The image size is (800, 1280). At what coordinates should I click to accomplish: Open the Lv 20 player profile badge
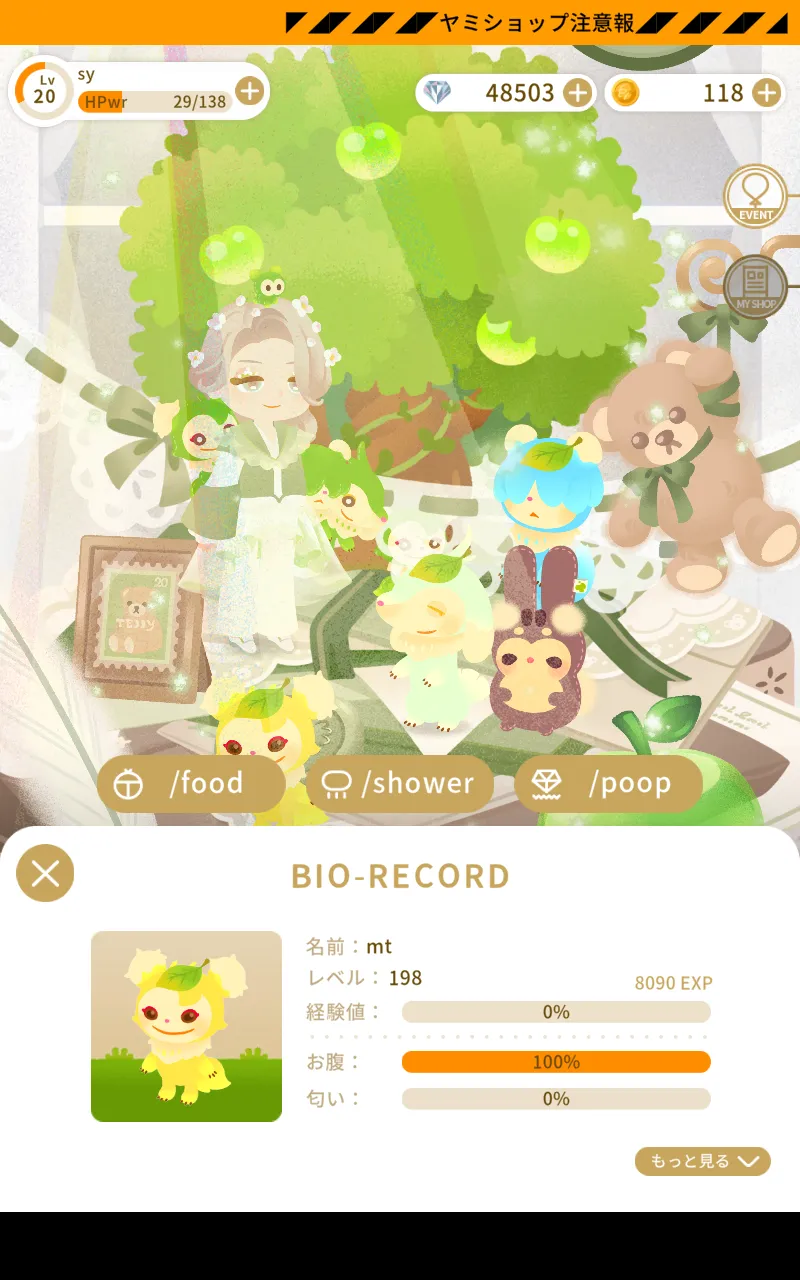coord(44,91)
